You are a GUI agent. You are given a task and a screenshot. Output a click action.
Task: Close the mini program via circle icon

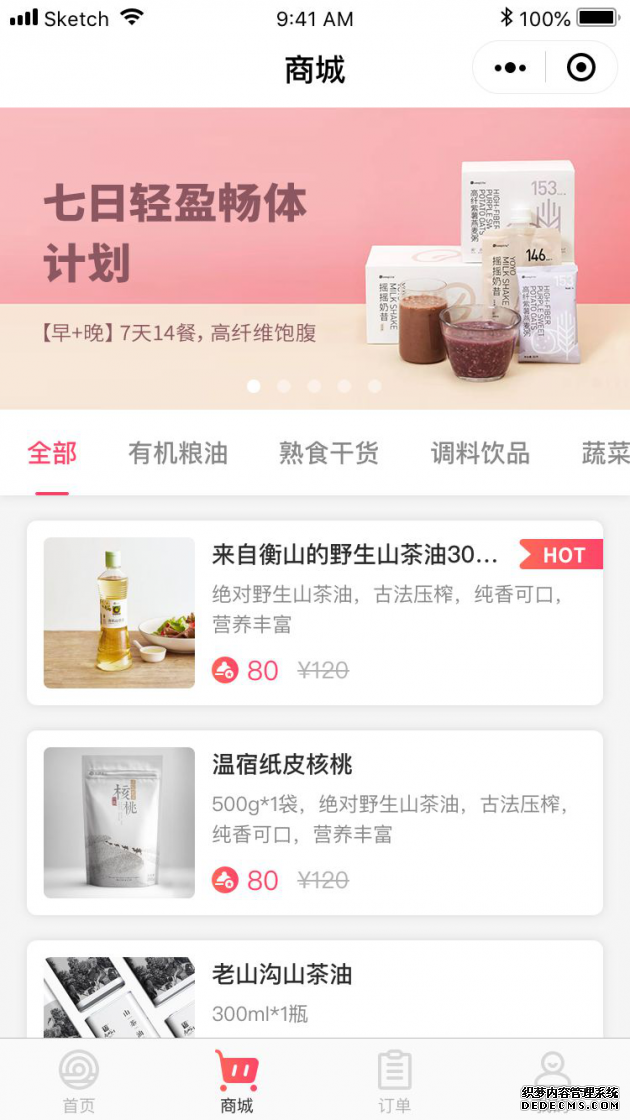581,68
